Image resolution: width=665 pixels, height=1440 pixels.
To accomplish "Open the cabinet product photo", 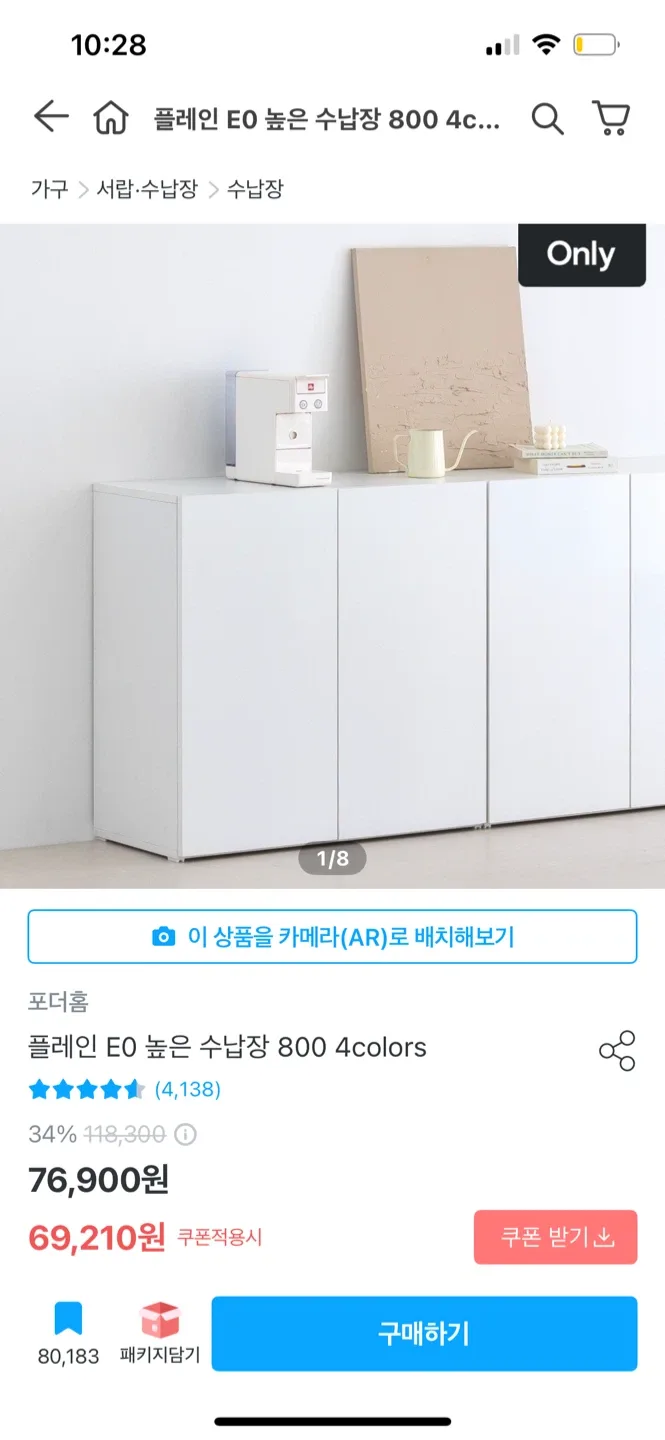I will [332, 555].
